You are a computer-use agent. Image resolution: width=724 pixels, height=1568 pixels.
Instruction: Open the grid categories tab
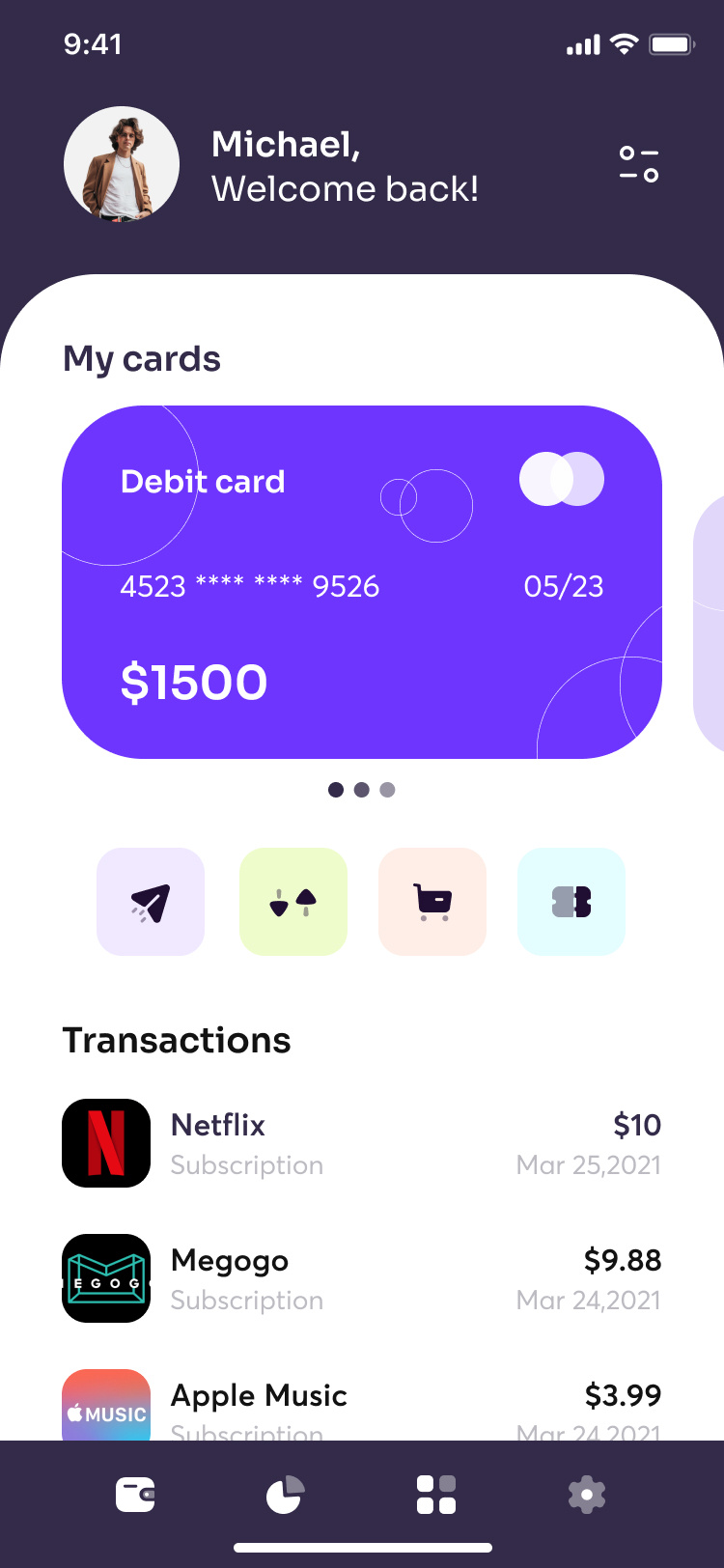pos(436,1495)
